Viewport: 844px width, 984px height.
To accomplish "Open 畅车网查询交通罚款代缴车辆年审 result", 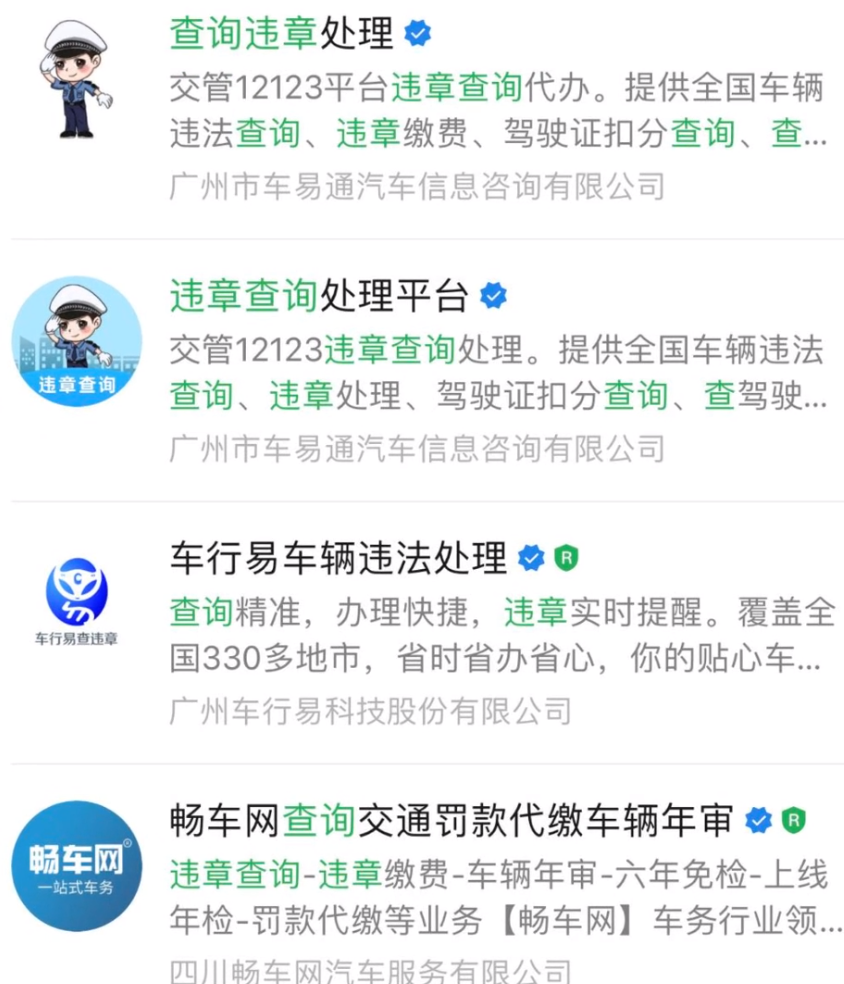I will coord(452,820).
